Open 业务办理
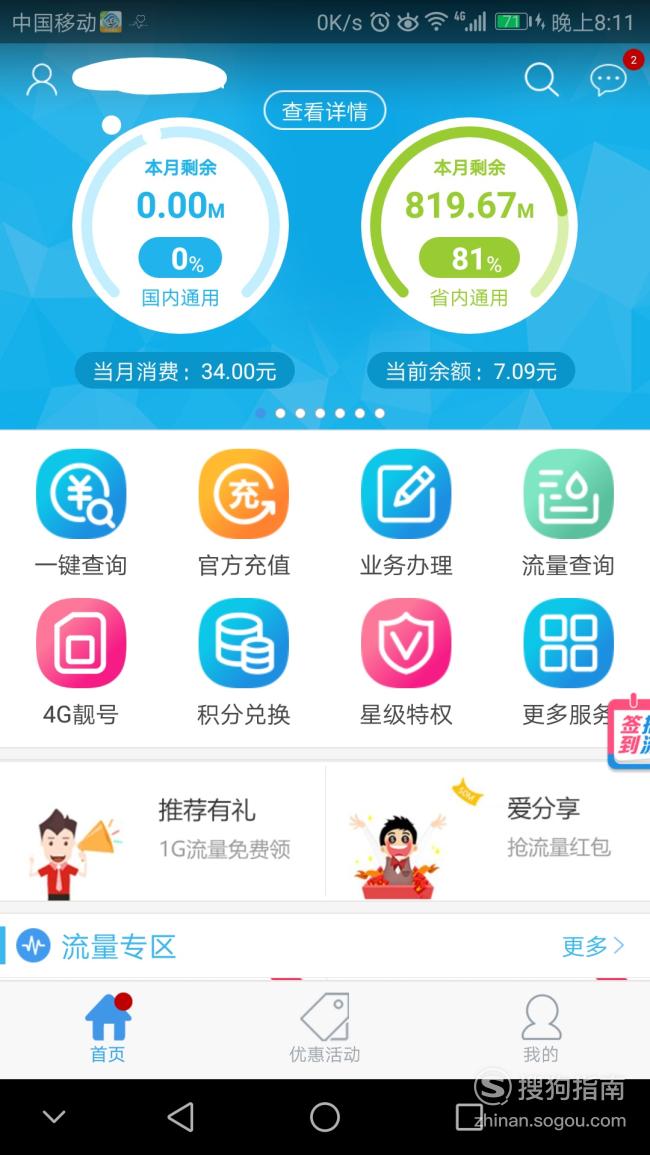650x1155 pixels. tap(406, 513)
